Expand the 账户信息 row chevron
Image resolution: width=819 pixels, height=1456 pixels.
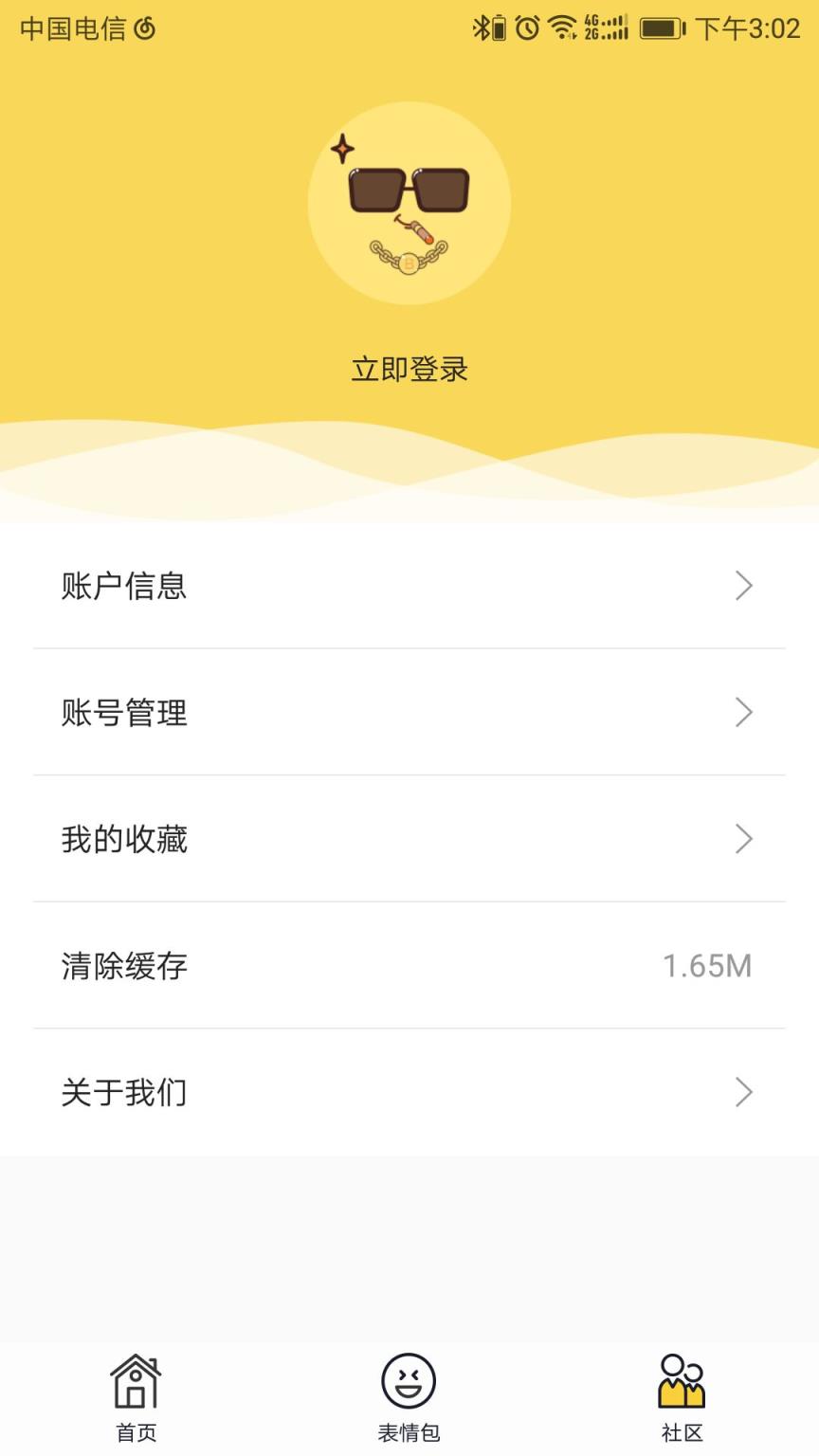pyautogui.click(x=744, y=586)
